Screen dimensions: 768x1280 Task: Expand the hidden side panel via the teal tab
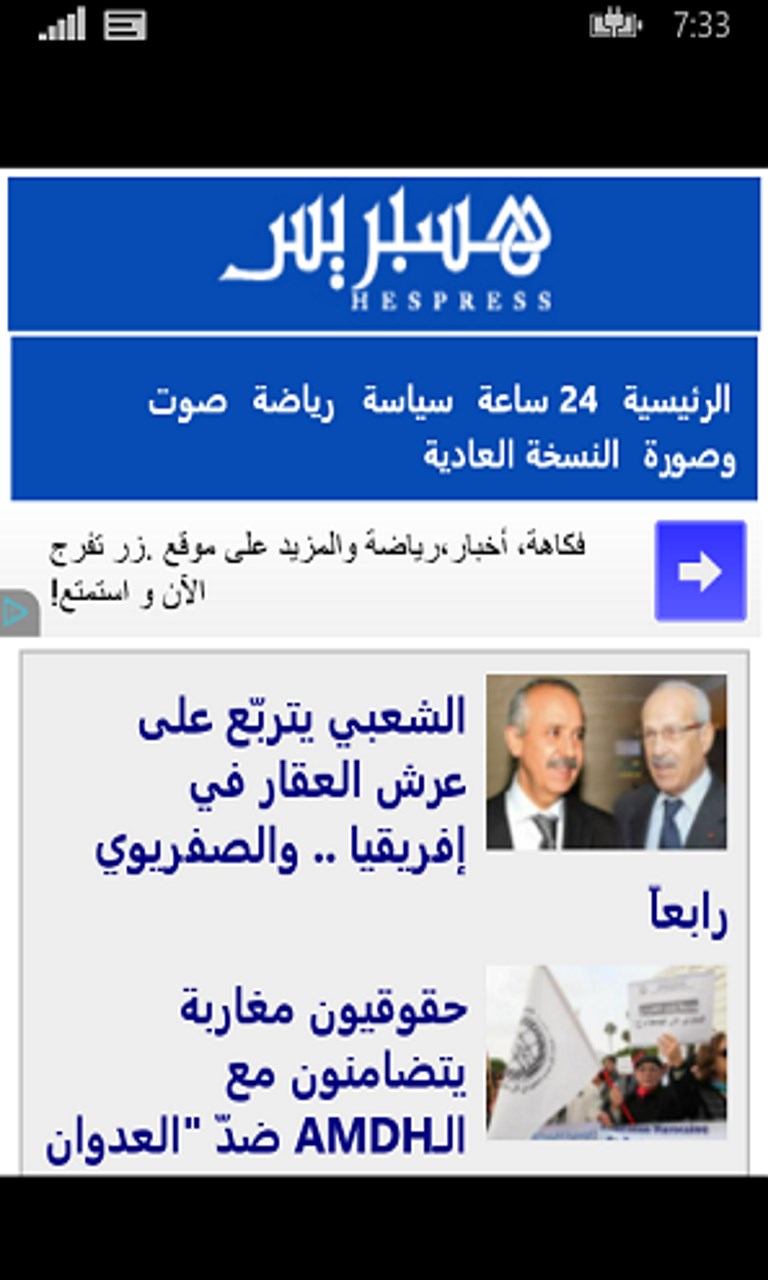point(14,611)
